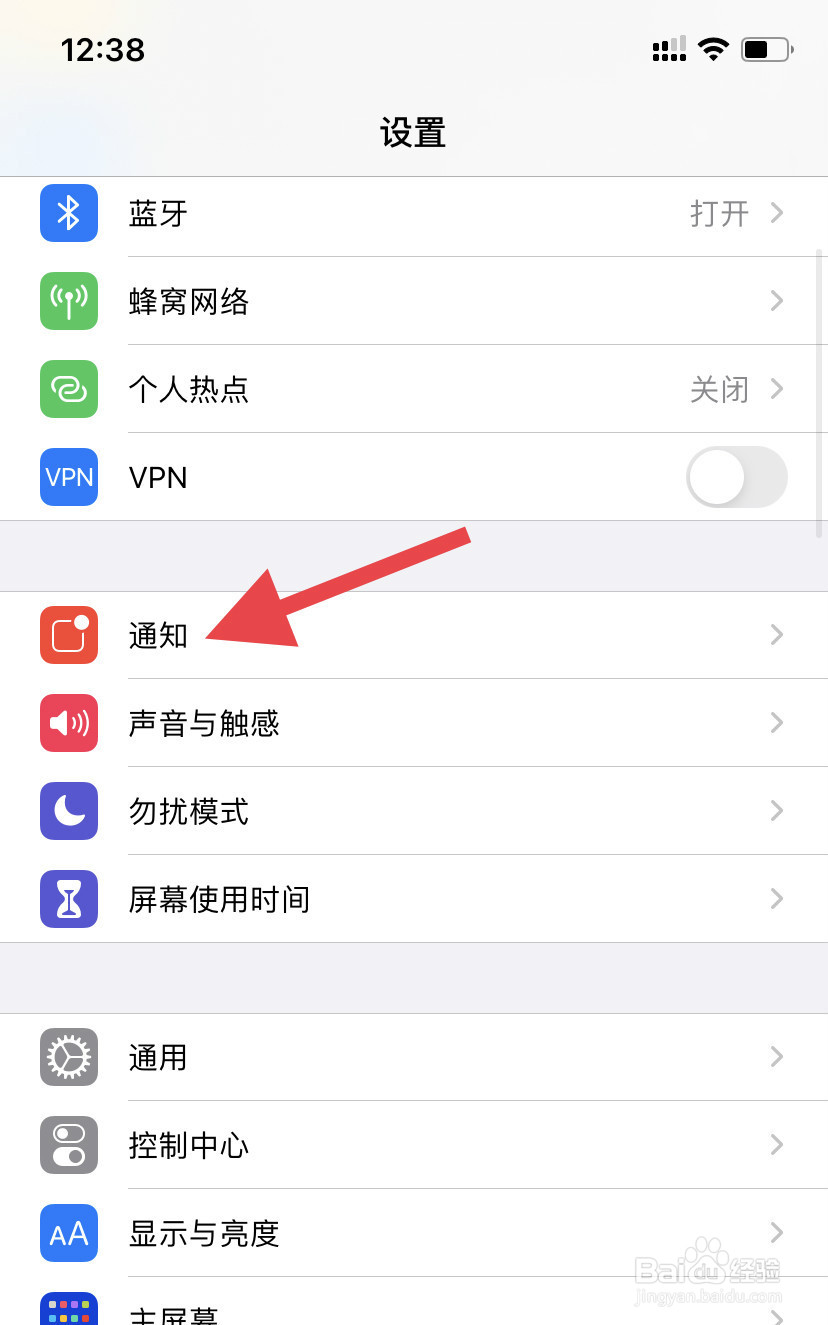Open Sounds & Haptics via speaker icon

pos(68,723)
